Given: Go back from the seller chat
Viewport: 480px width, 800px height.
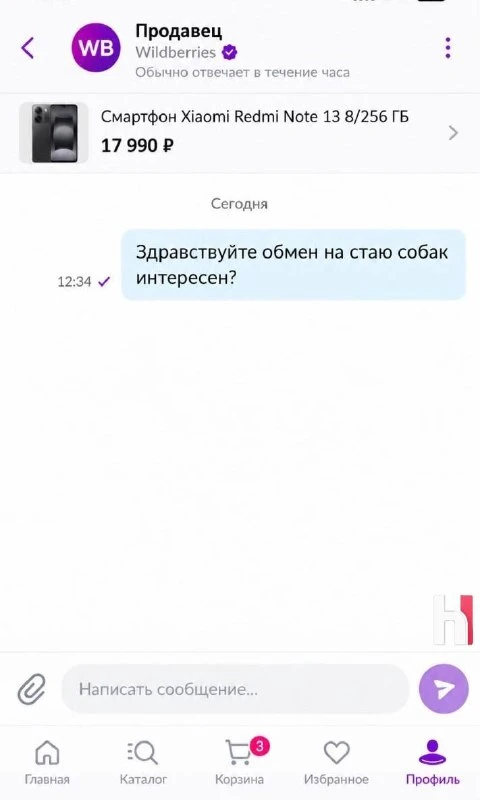Looking at the screenshot, I should (x=28, y=48).
